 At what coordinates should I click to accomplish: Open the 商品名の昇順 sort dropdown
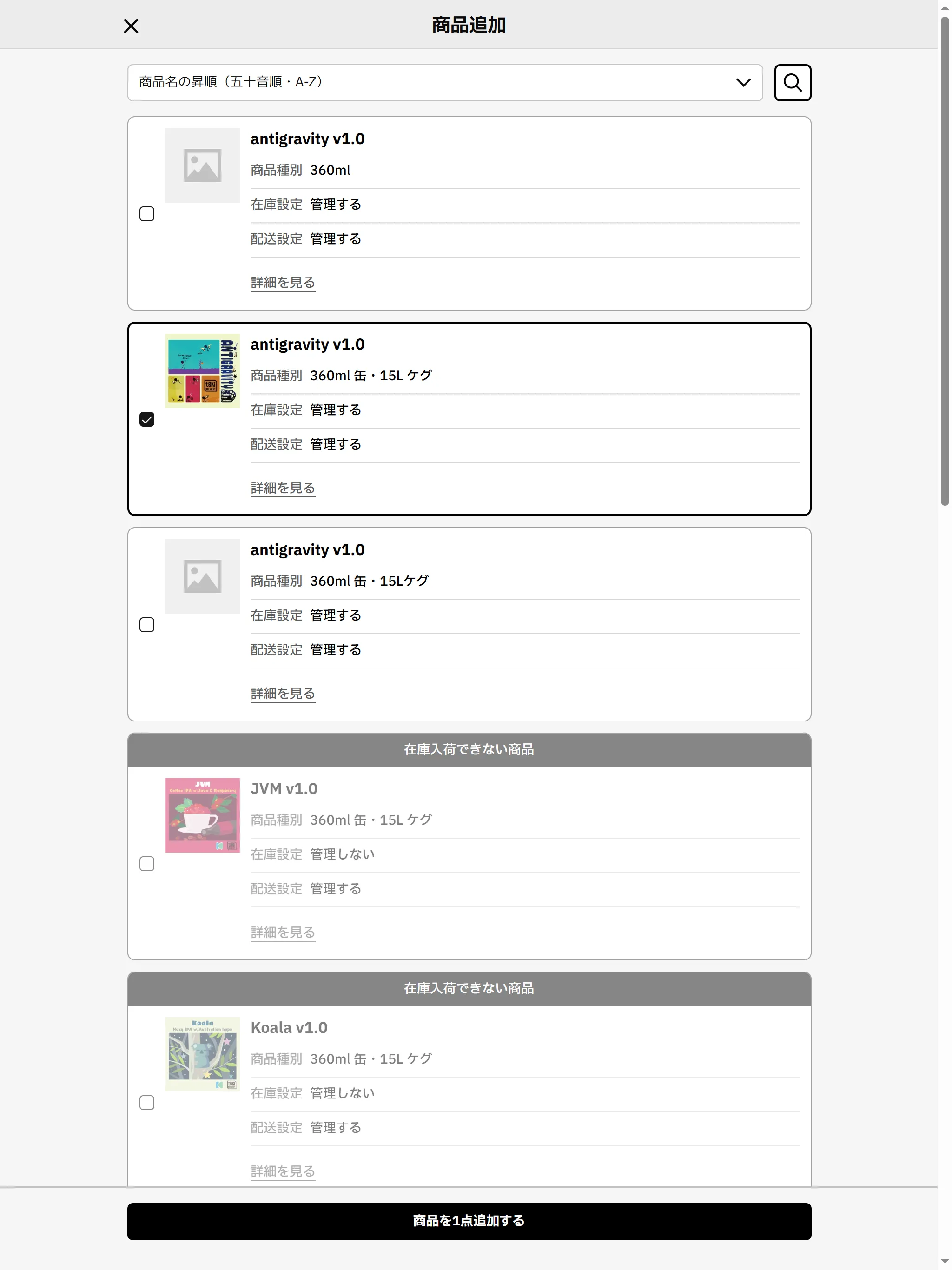tap(444, 83)
